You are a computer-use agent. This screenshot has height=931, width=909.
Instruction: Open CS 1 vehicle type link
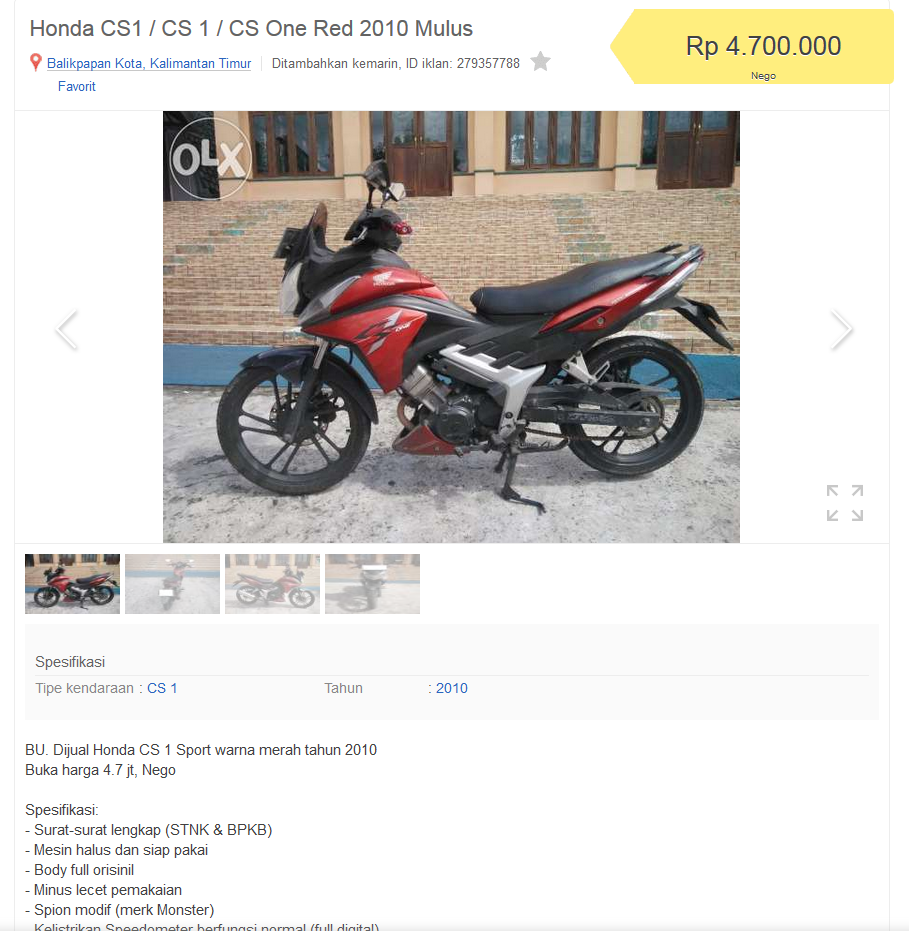(x=162, y=688)
